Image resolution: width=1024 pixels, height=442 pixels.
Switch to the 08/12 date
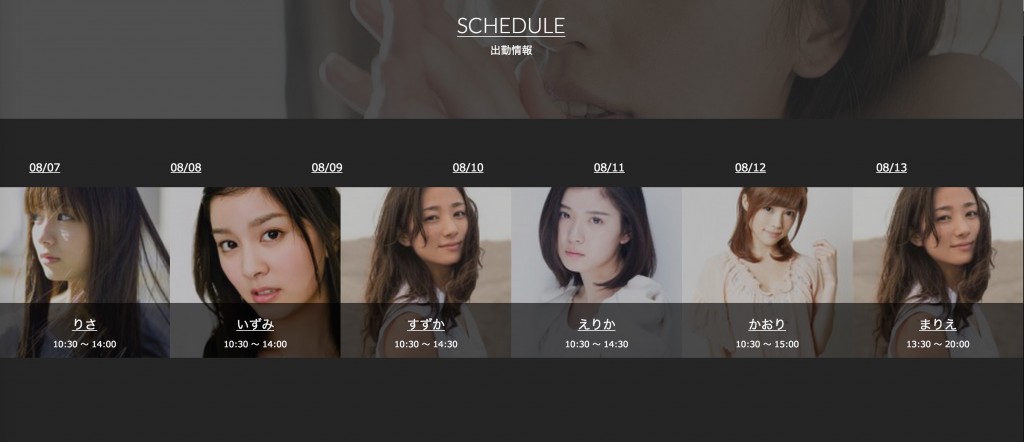point(750,167)
